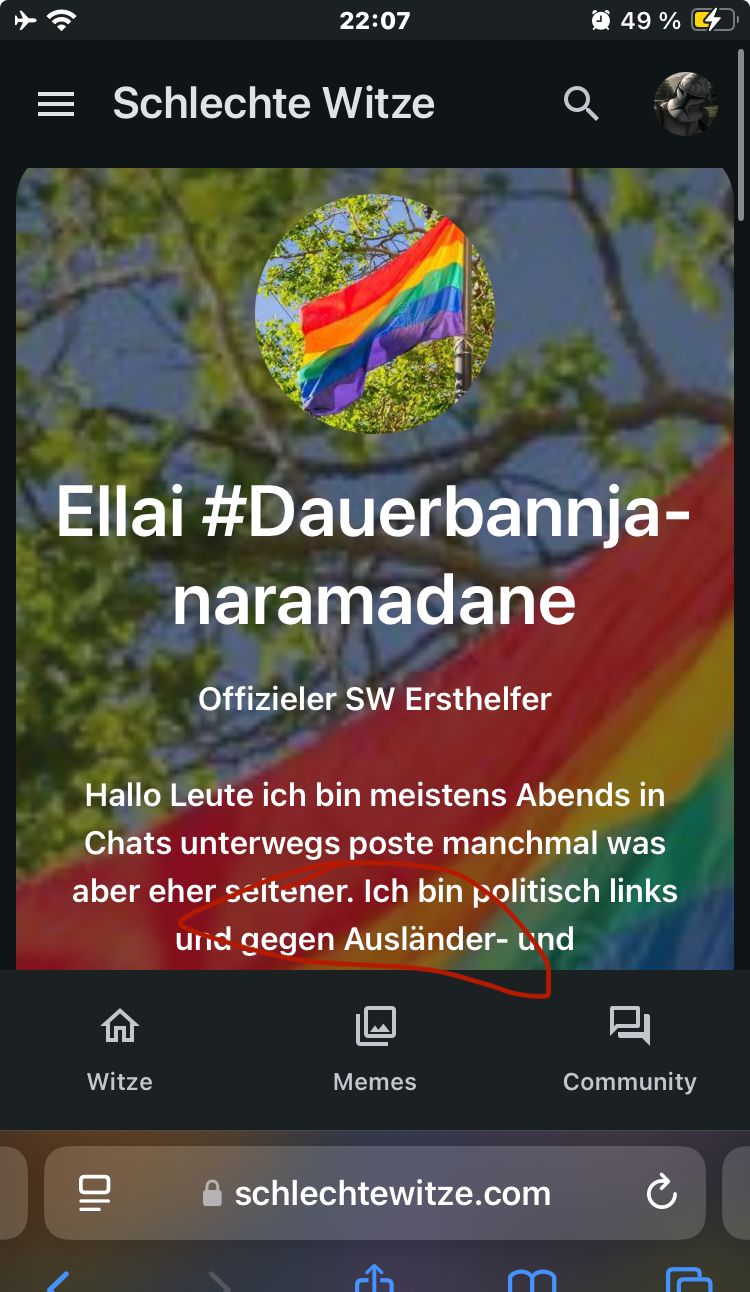Open my account avatar in app bar
Image resolution: width=750 pixels, height=1292 pixels.
(685, 104)
